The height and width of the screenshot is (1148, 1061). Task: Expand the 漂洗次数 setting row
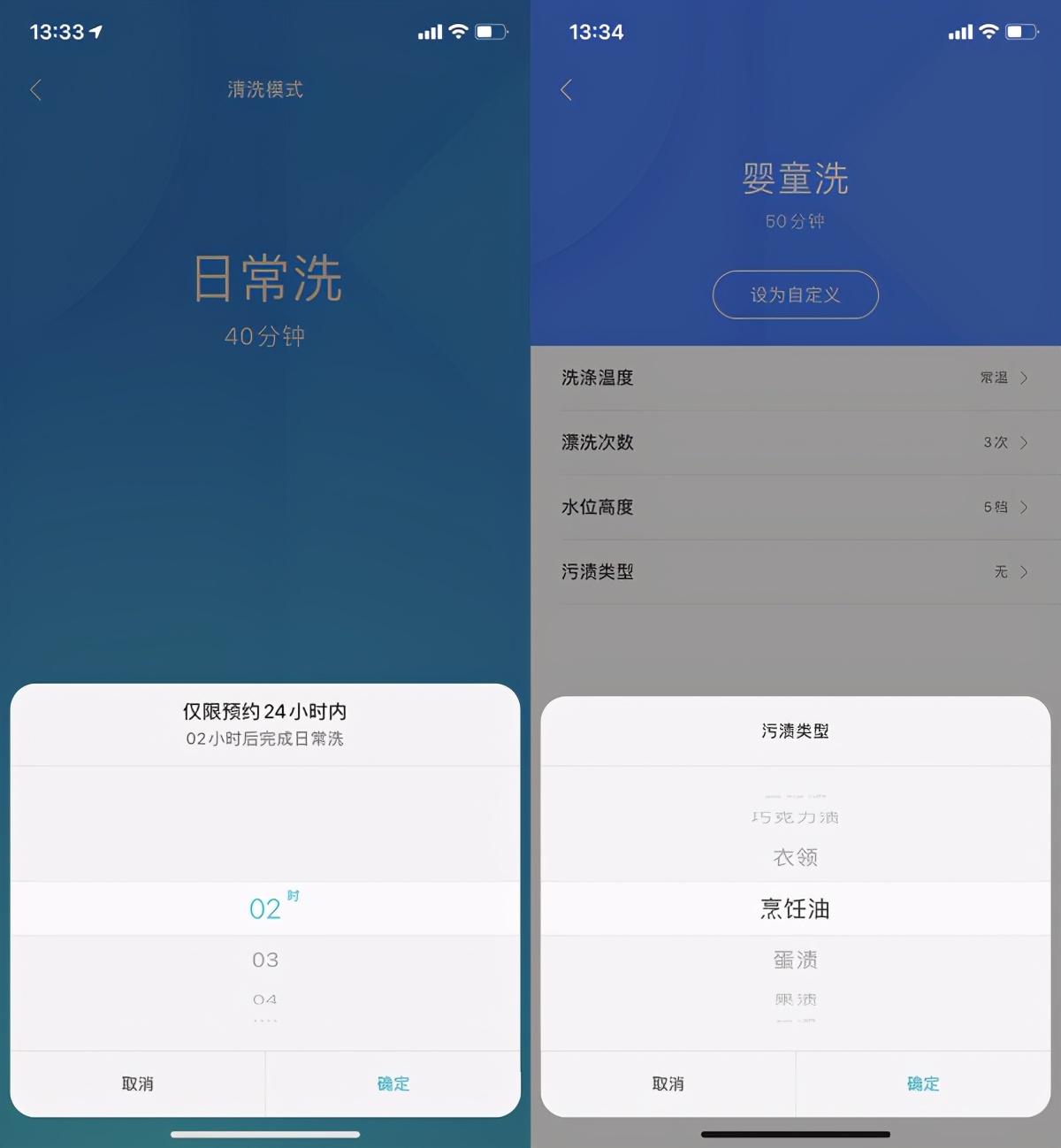point(1023,443)
